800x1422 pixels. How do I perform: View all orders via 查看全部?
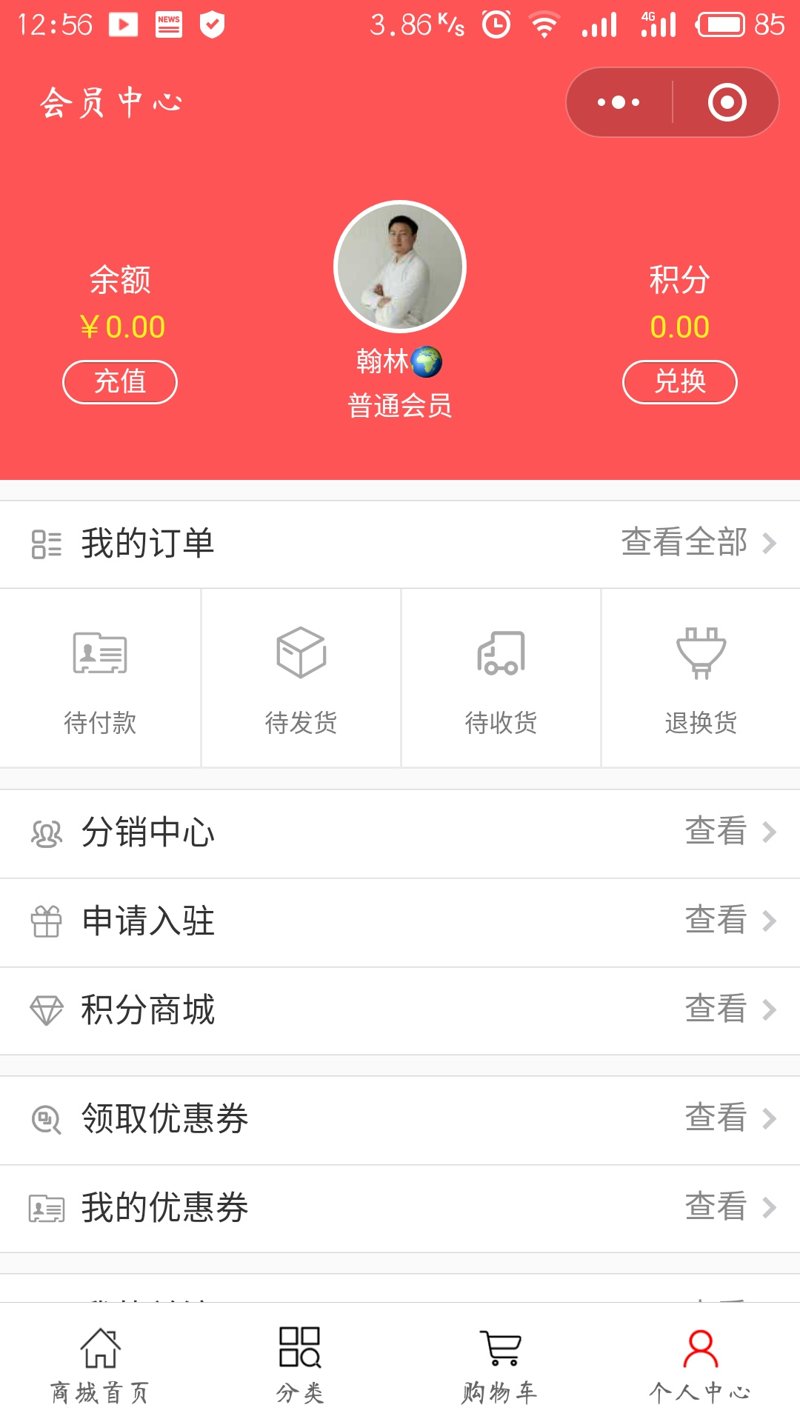point(698,543)
